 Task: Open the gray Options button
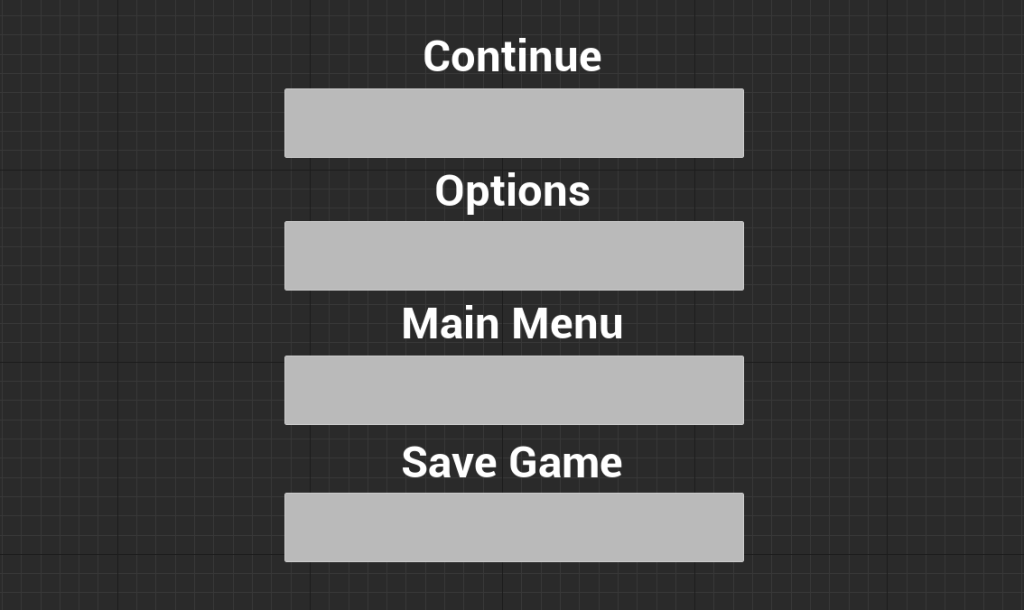(x=513, y=256)
